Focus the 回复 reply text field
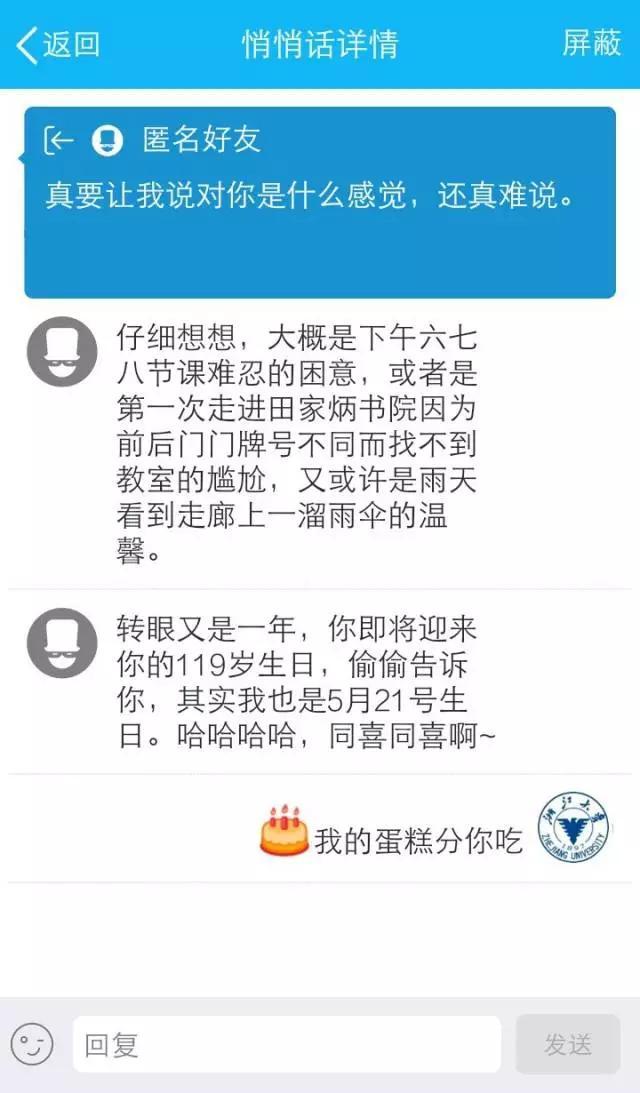The height and width of the screenshot is (1093, 640). point(286,1045)
